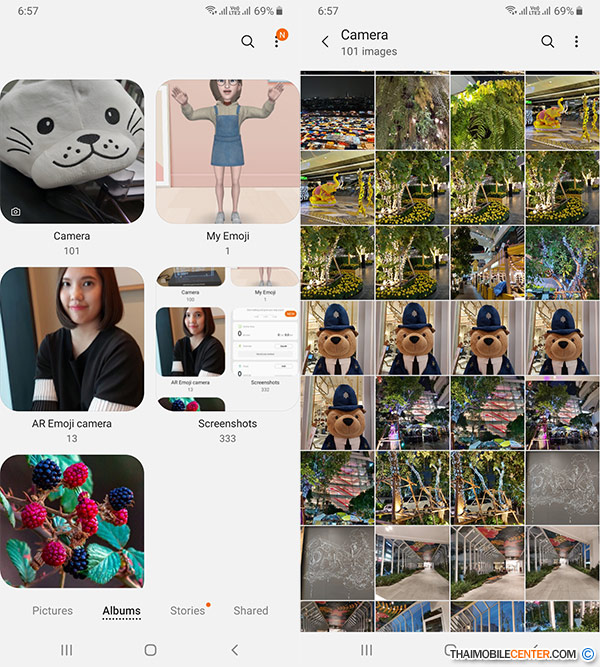Open more options with the N badge

pyautogui.click(x=277, y=42)
